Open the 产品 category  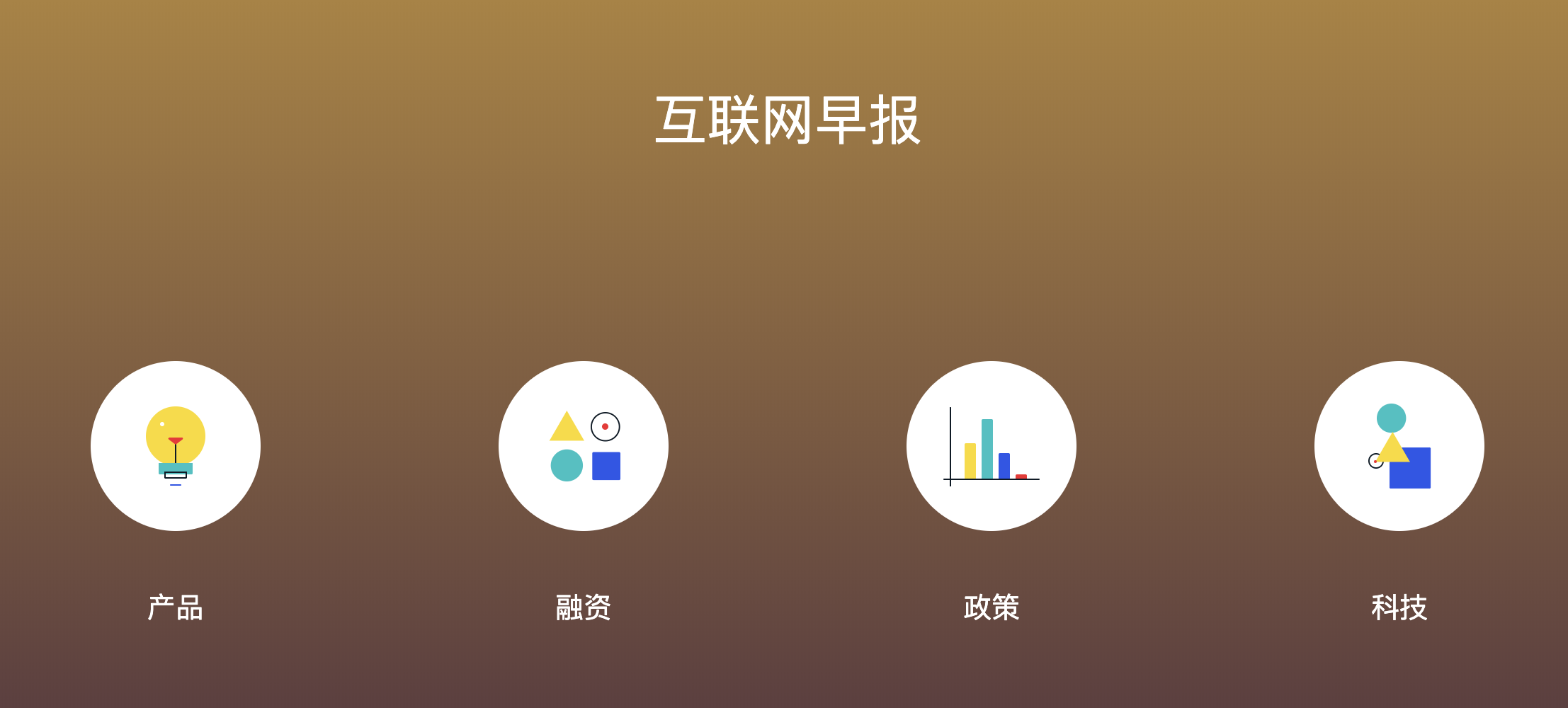[x=176, y=446]
